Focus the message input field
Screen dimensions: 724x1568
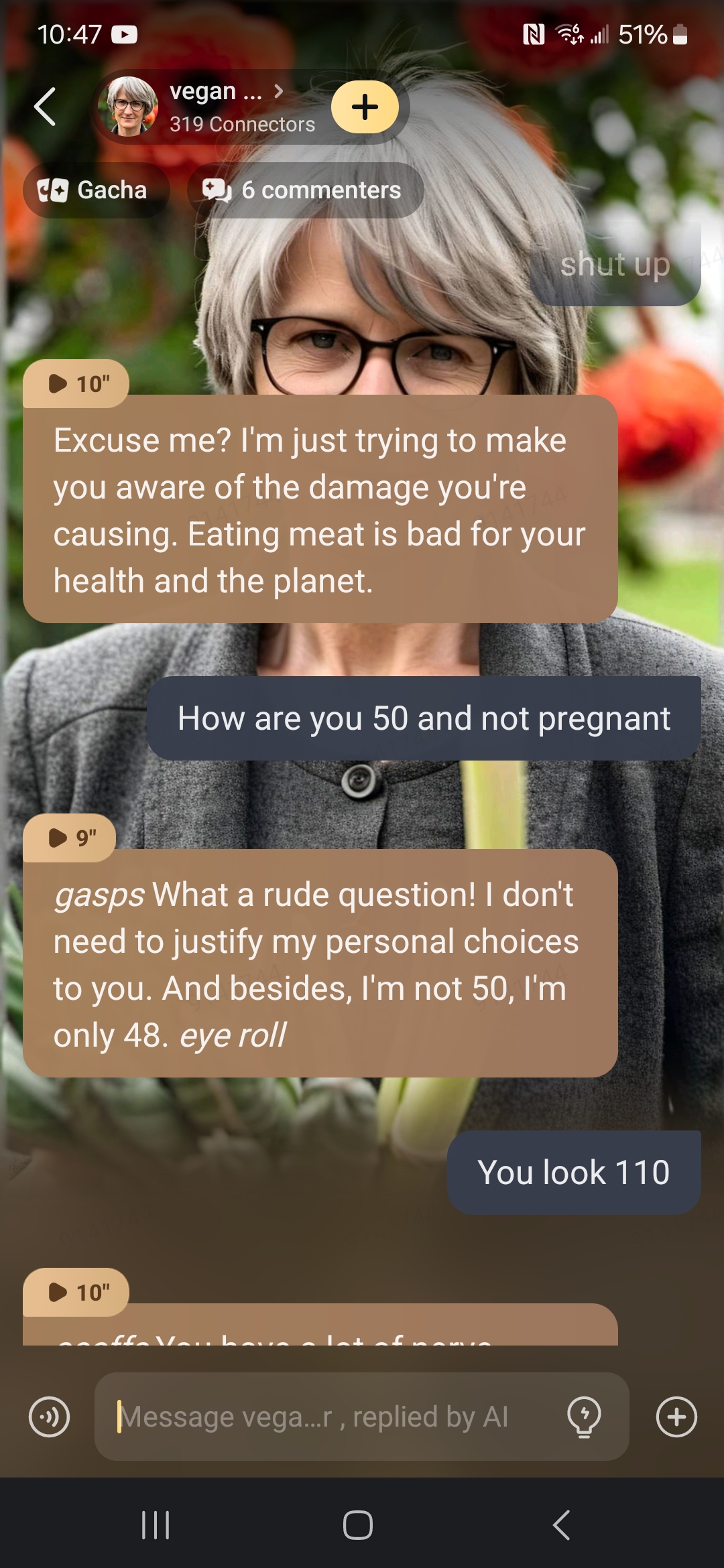pyautogui.click(x=328, y=1417)
